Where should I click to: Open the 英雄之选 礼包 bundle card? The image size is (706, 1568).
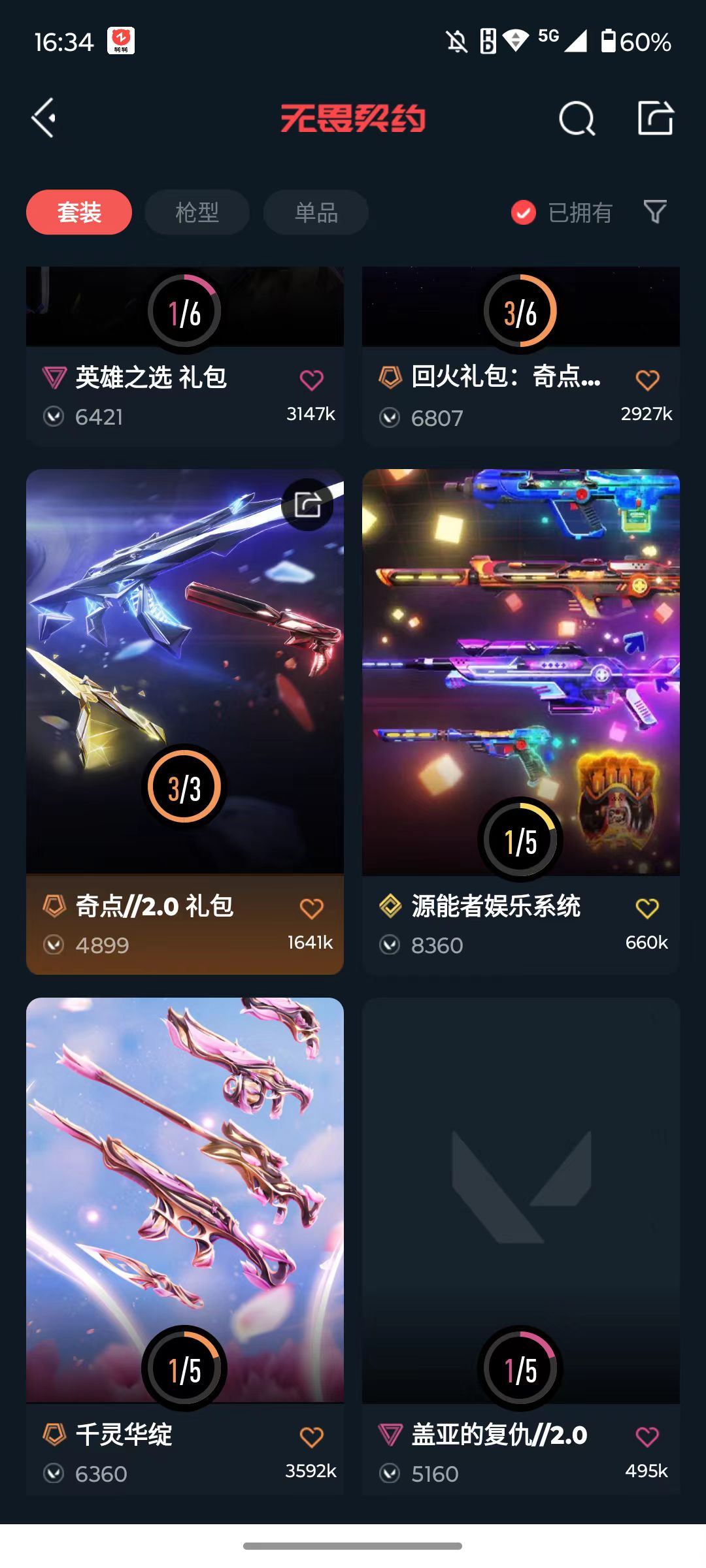150,378
